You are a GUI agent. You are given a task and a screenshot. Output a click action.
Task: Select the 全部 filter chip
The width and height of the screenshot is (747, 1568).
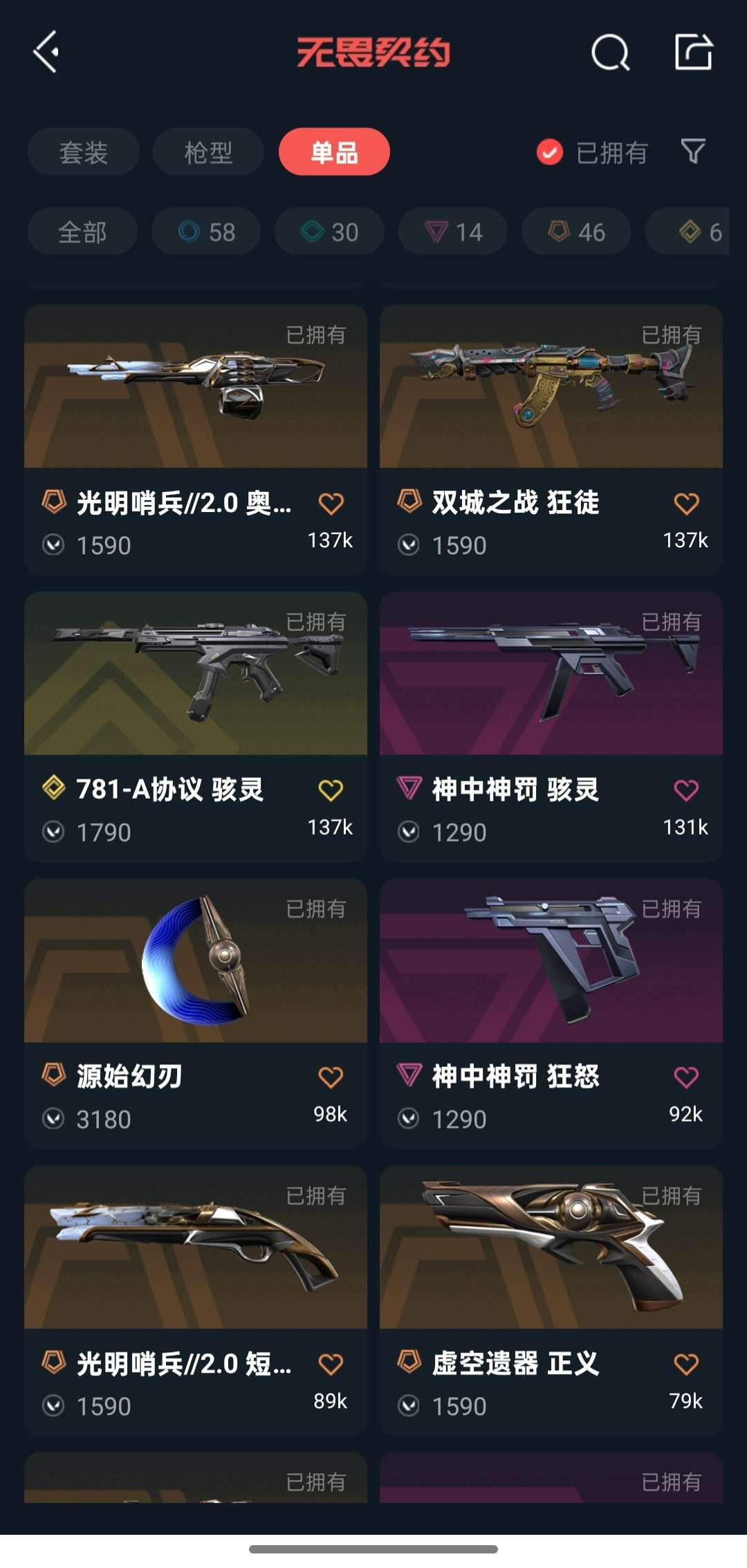[x=82, y=232]
